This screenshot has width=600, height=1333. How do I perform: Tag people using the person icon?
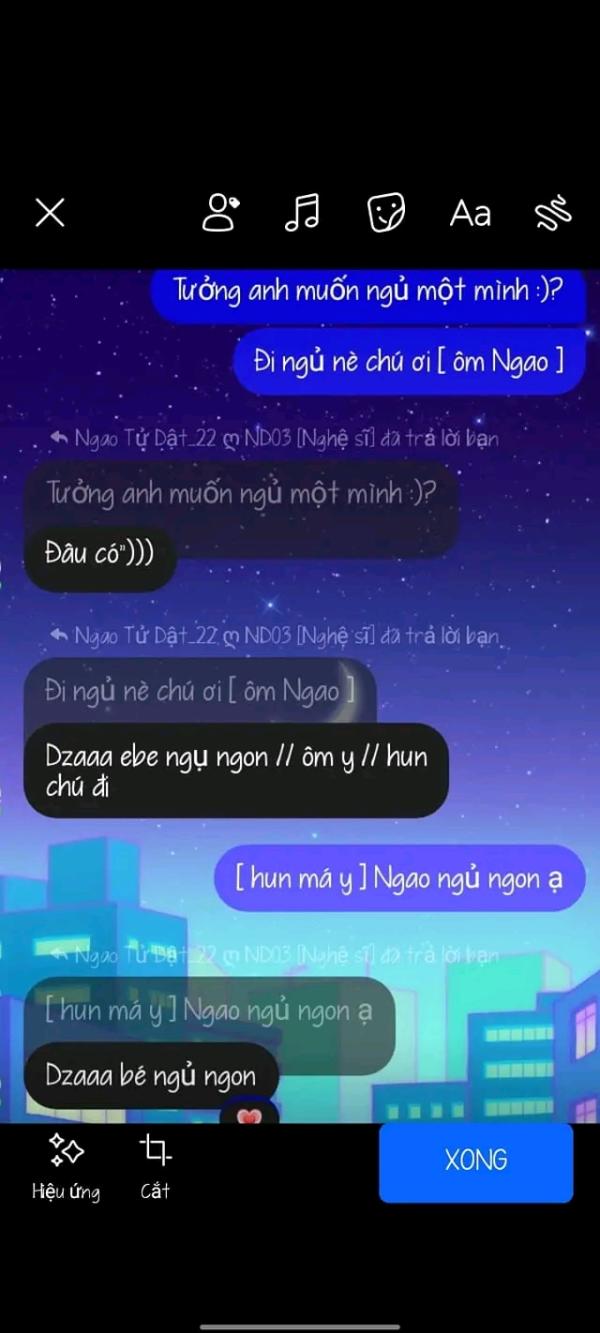(x=220, y=212)
